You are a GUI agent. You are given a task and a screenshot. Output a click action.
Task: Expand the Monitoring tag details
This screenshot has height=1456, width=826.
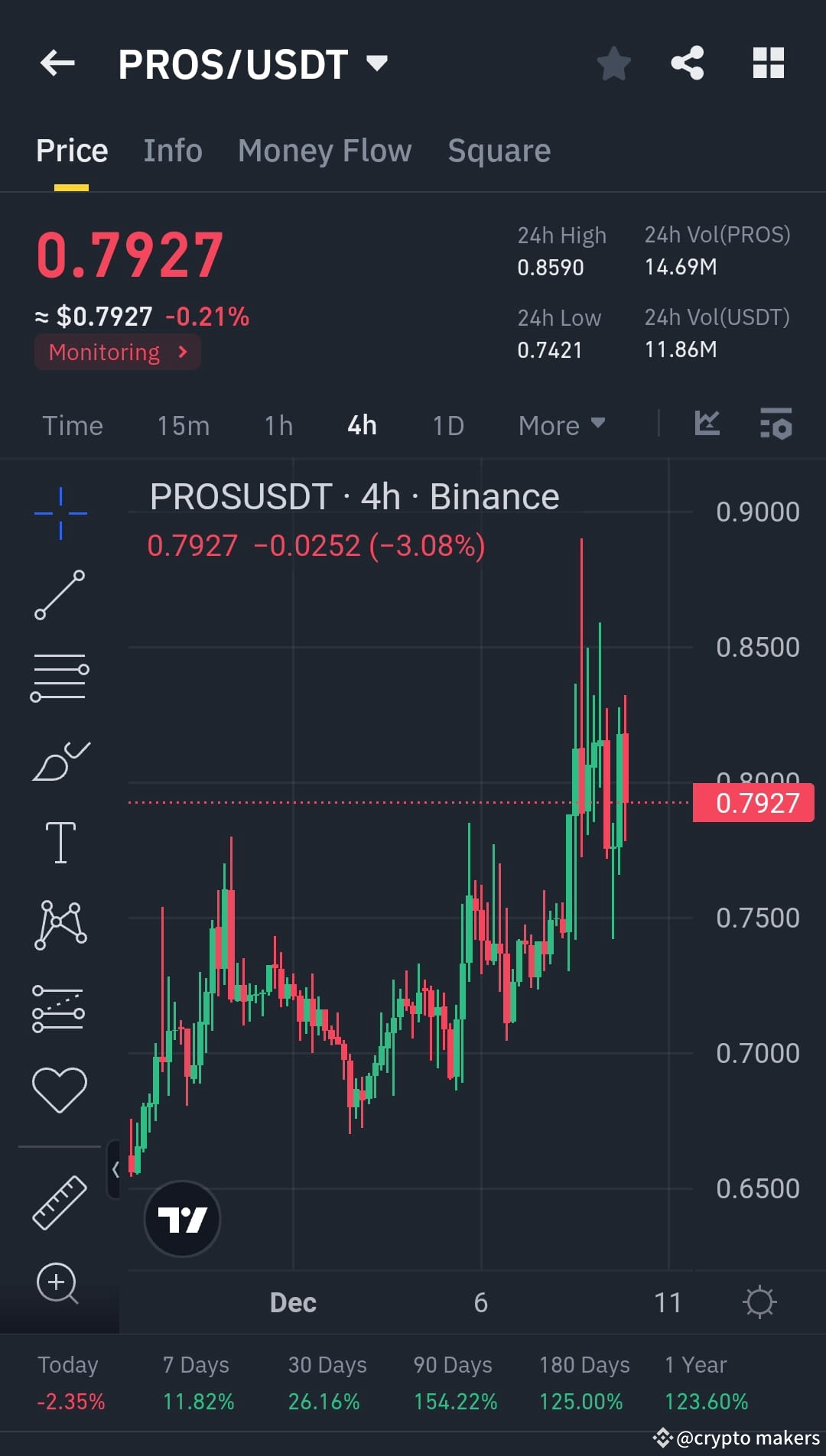[116, 352]
